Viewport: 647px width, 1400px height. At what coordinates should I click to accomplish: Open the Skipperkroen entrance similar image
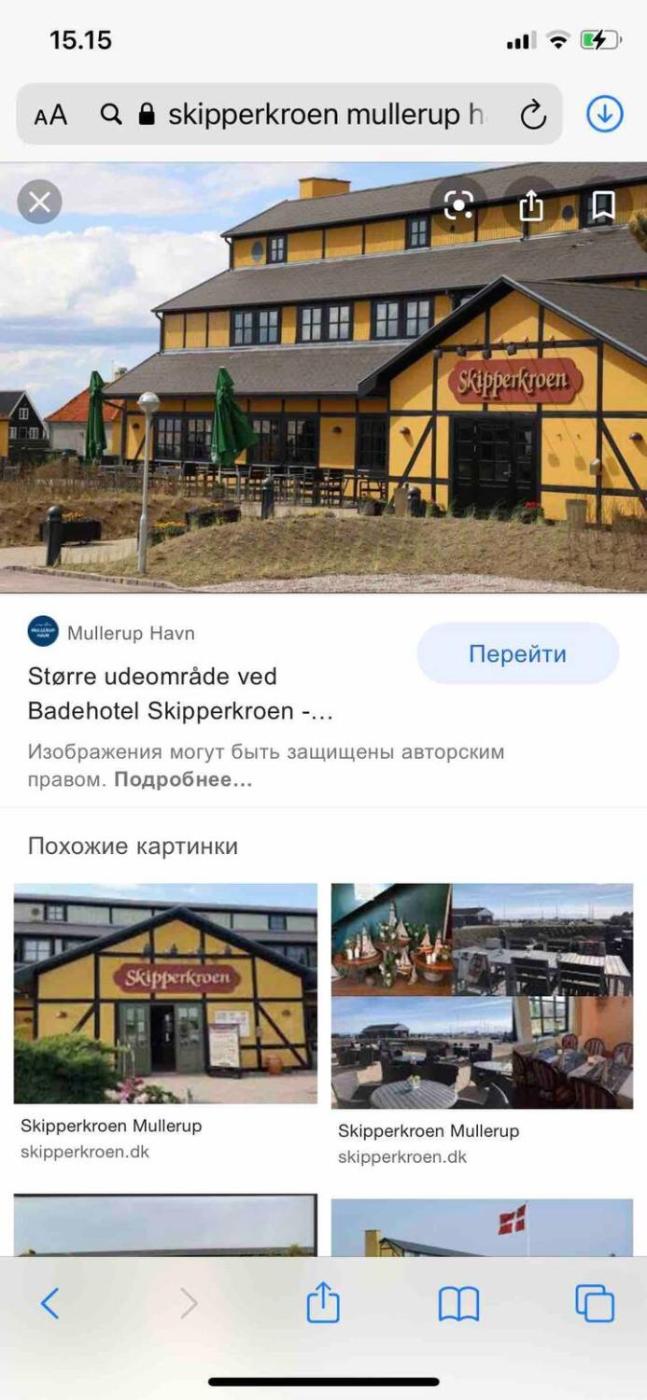tap(165, 993)
